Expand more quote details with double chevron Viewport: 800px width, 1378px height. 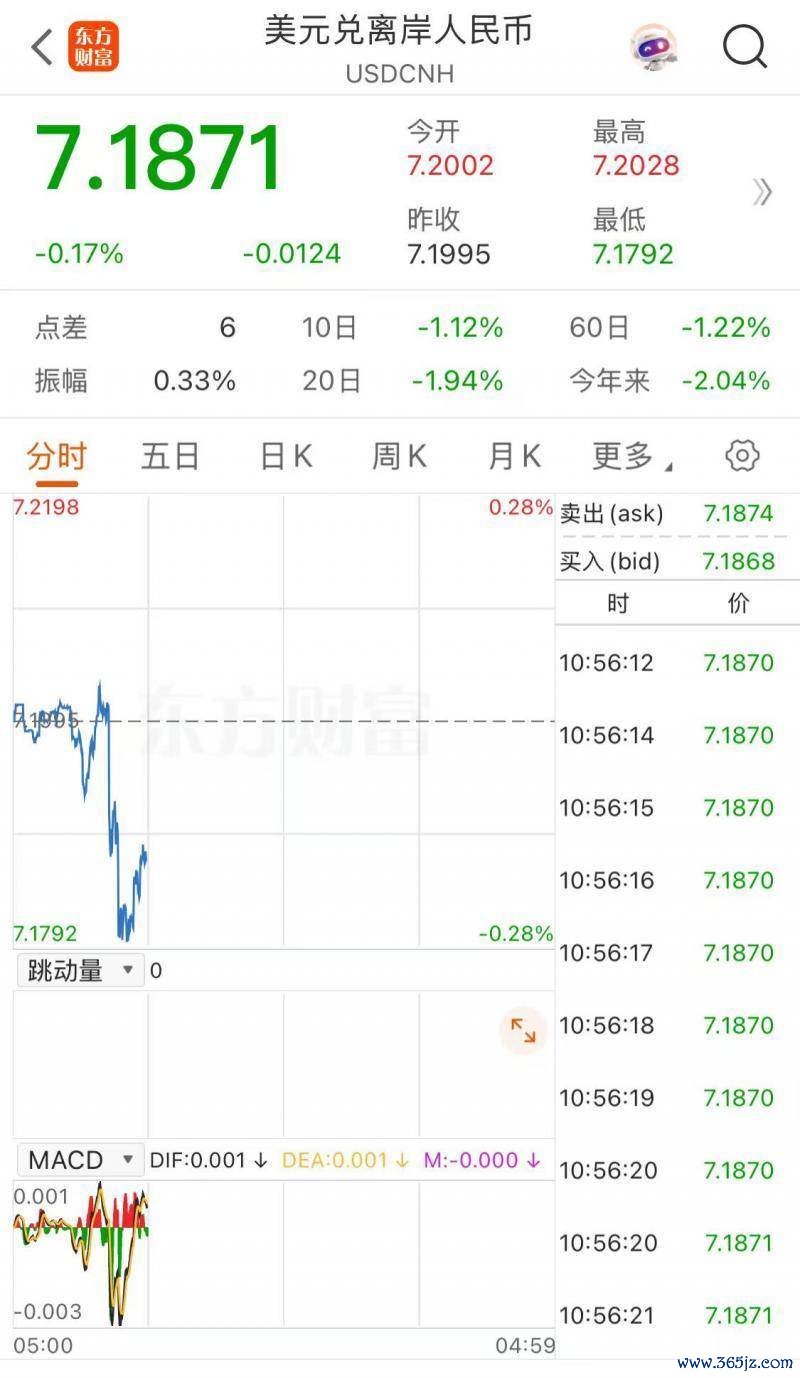coord(762,193)
